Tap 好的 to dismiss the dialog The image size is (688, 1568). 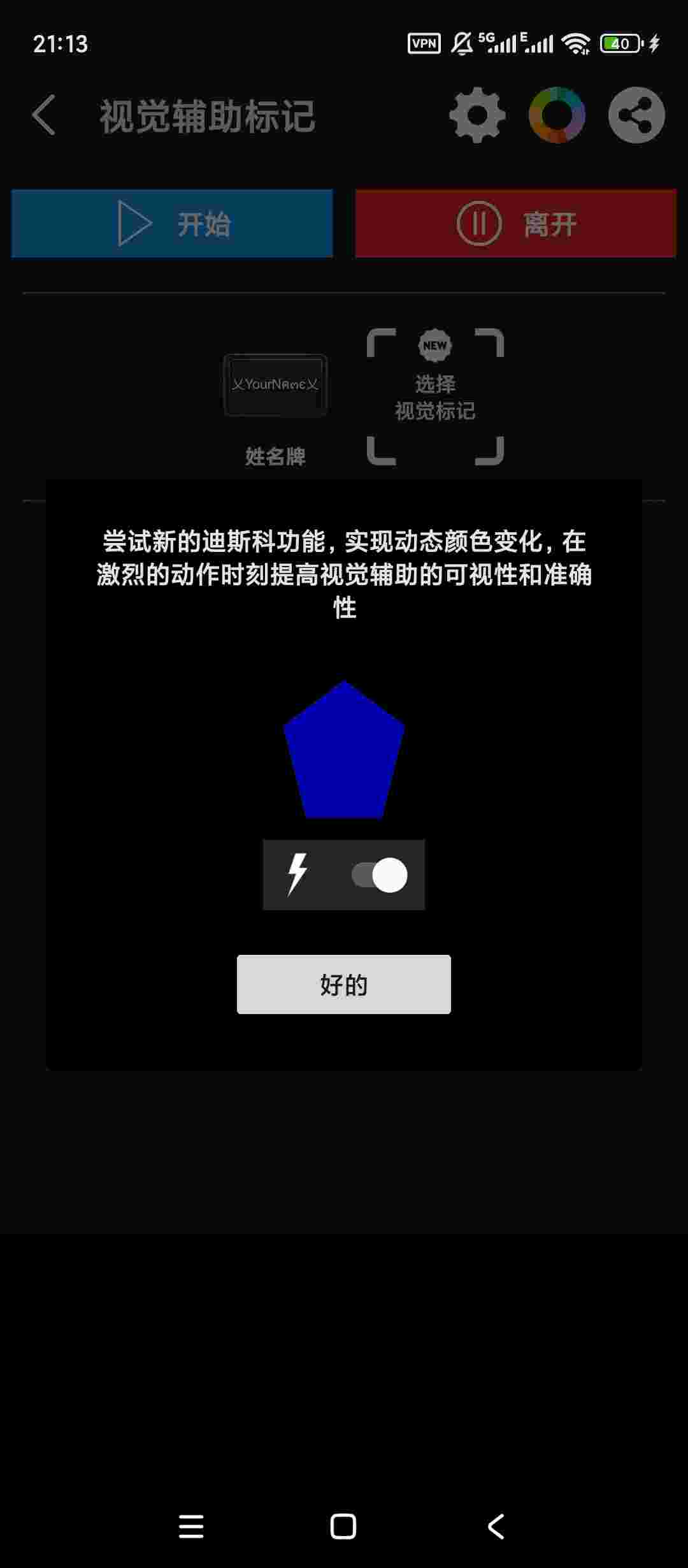click(x=343, y=984)
